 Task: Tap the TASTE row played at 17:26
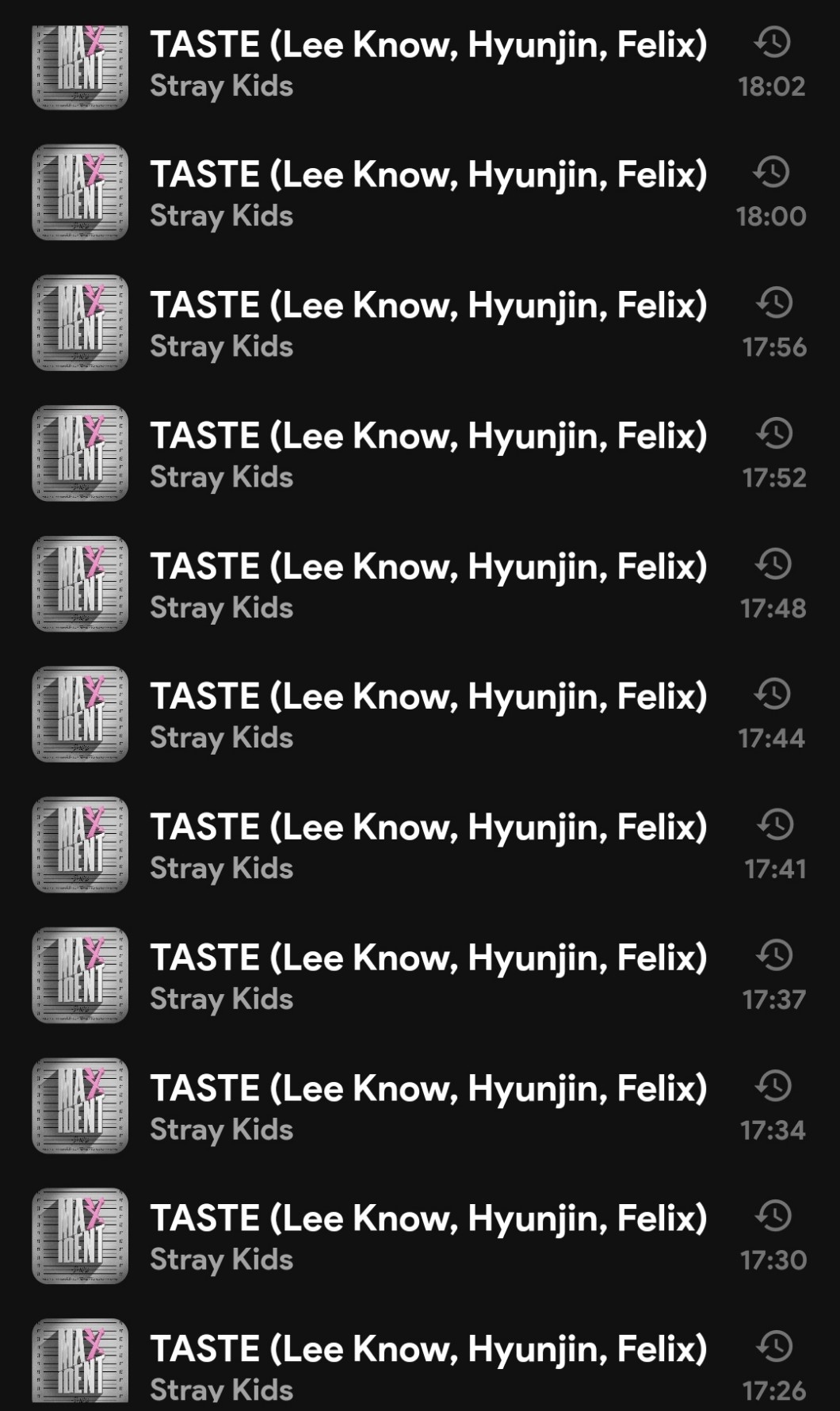(x=428, y=1365)
